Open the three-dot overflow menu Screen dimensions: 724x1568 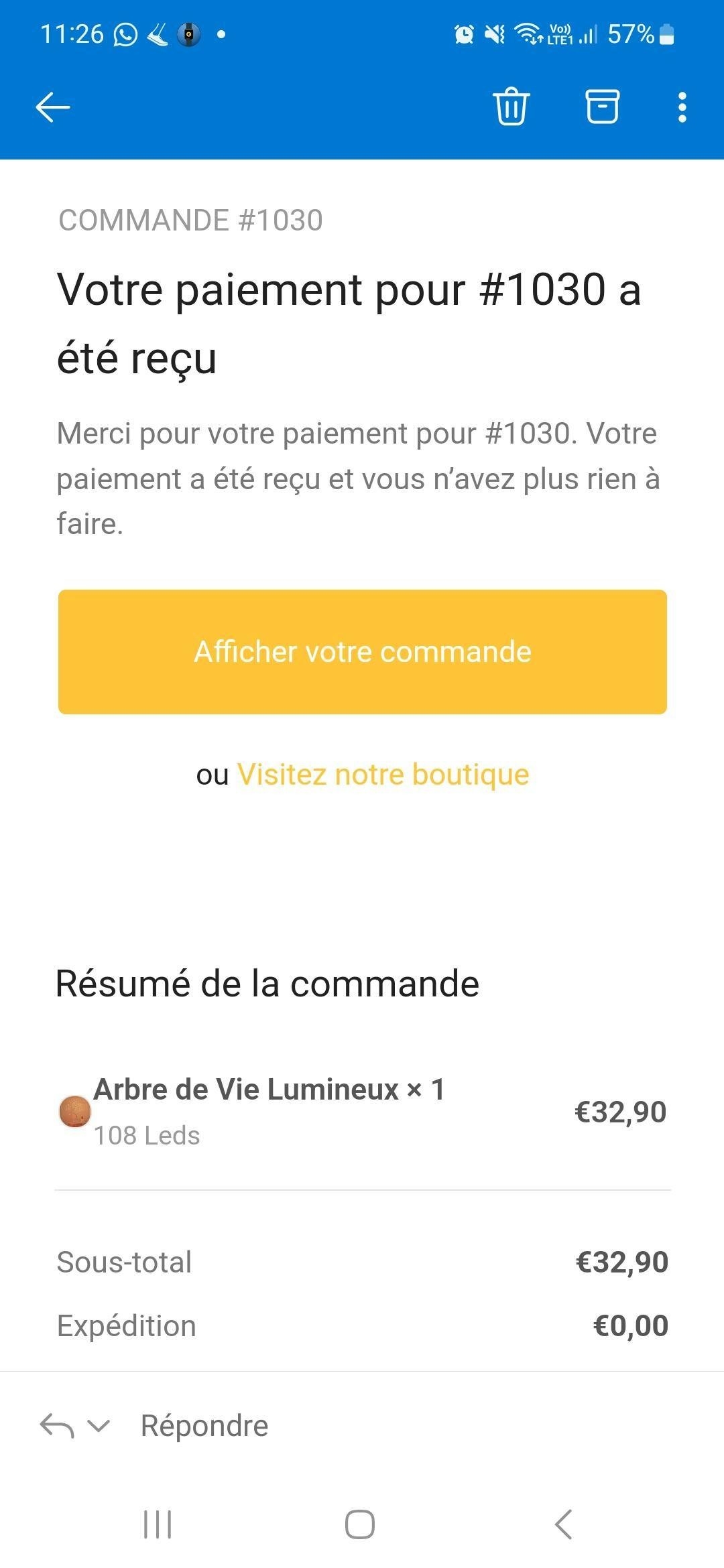[682, 107]
